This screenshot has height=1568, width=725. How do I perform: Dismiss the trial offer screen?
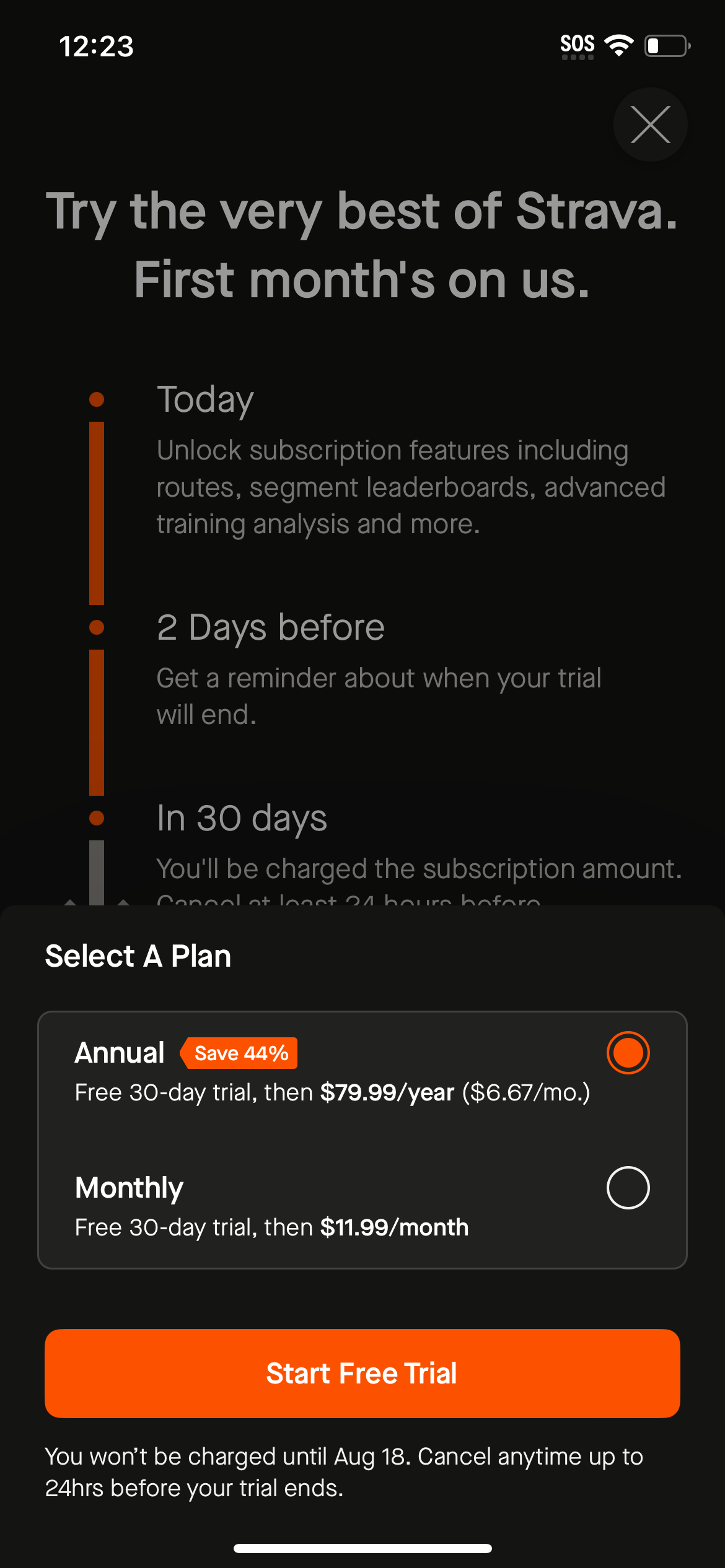650,124
